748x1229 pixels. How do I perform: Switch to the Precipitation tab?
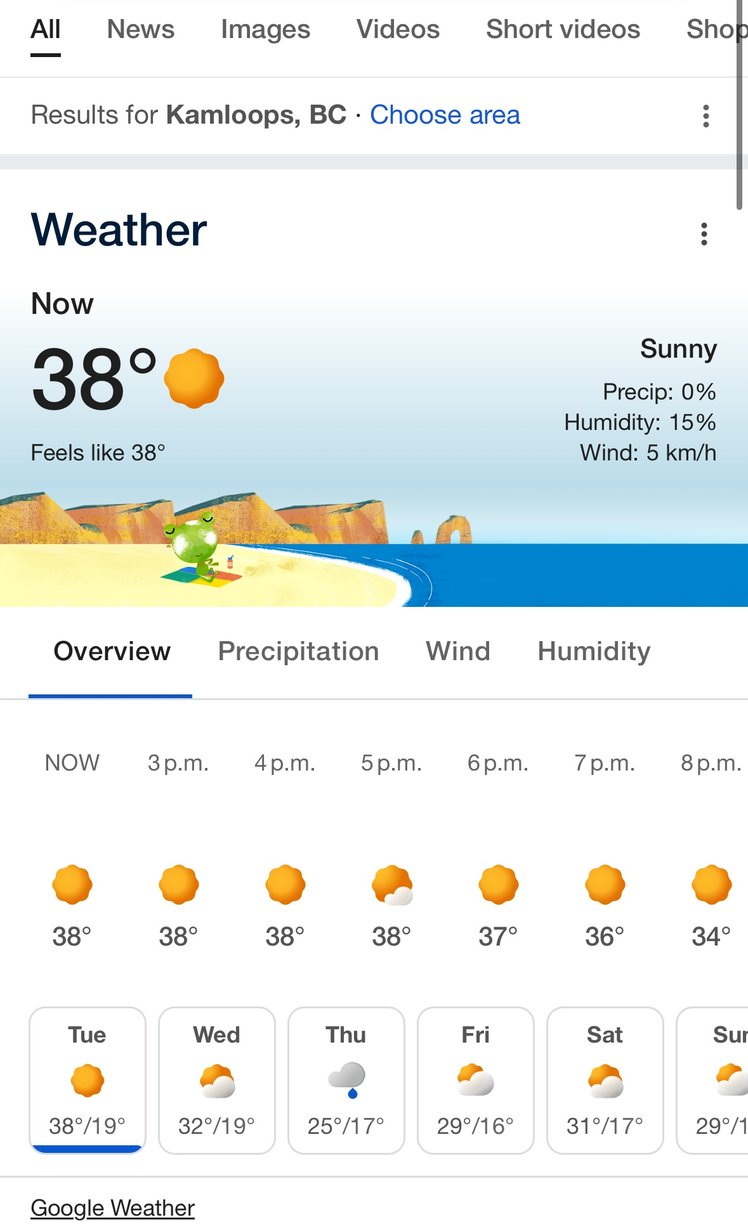pyautogui.click(x=298, y=652)
